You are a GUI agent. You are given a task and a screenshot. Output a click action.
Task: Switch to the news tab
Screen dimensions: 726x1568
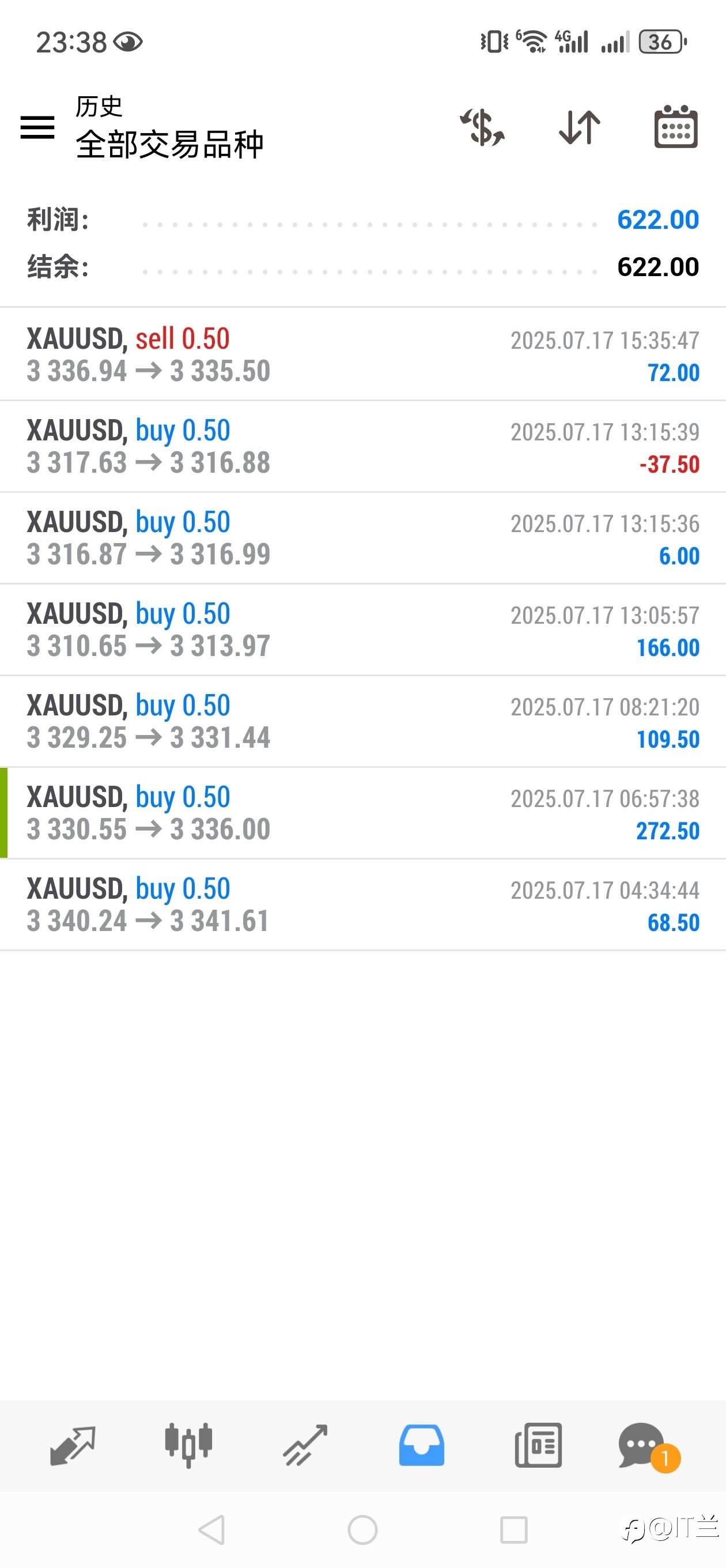point(538,1445)
